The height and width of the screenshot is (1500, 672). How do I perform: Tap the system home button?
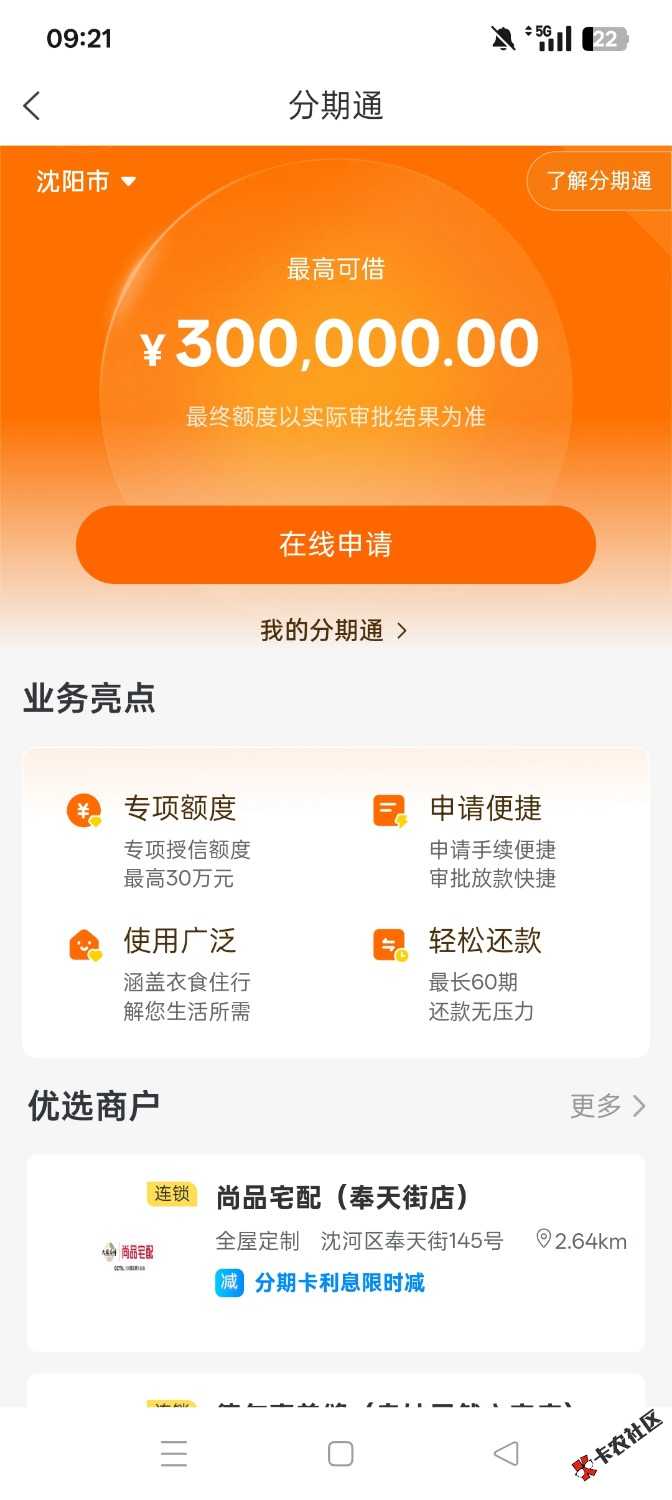(340, 1453)
